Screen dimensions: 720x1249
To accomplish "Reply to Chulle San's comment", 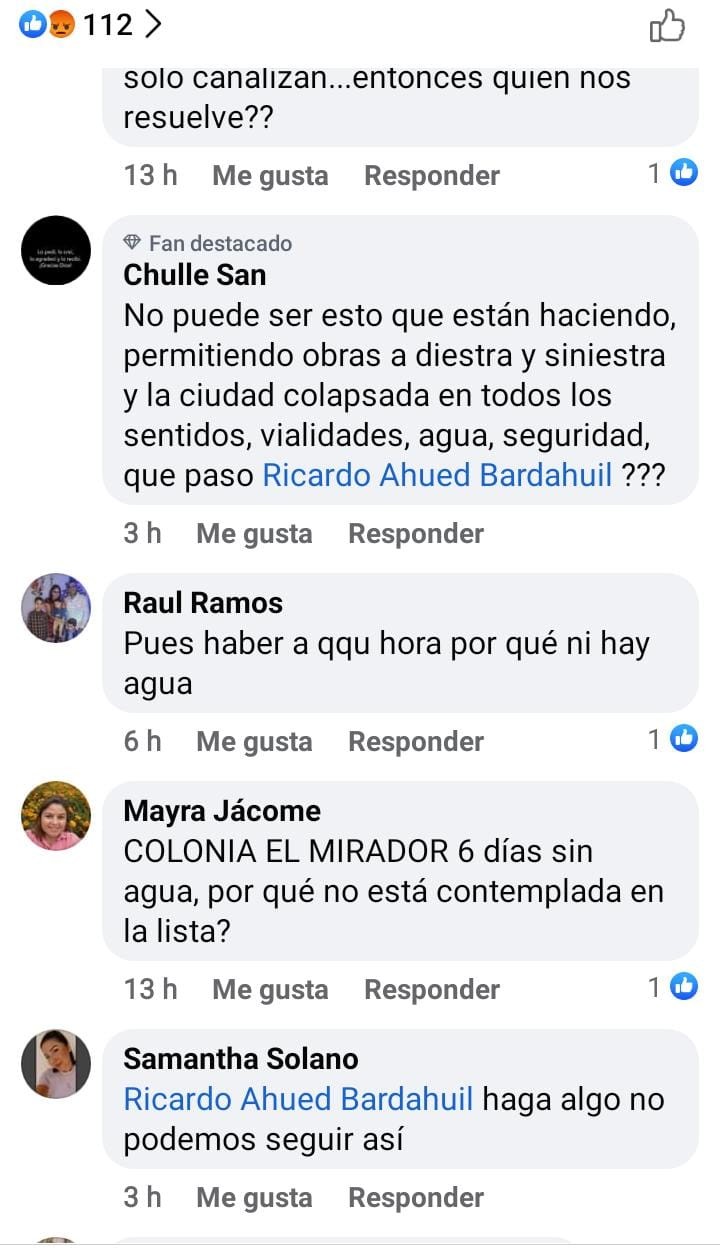I will [415, 534].
